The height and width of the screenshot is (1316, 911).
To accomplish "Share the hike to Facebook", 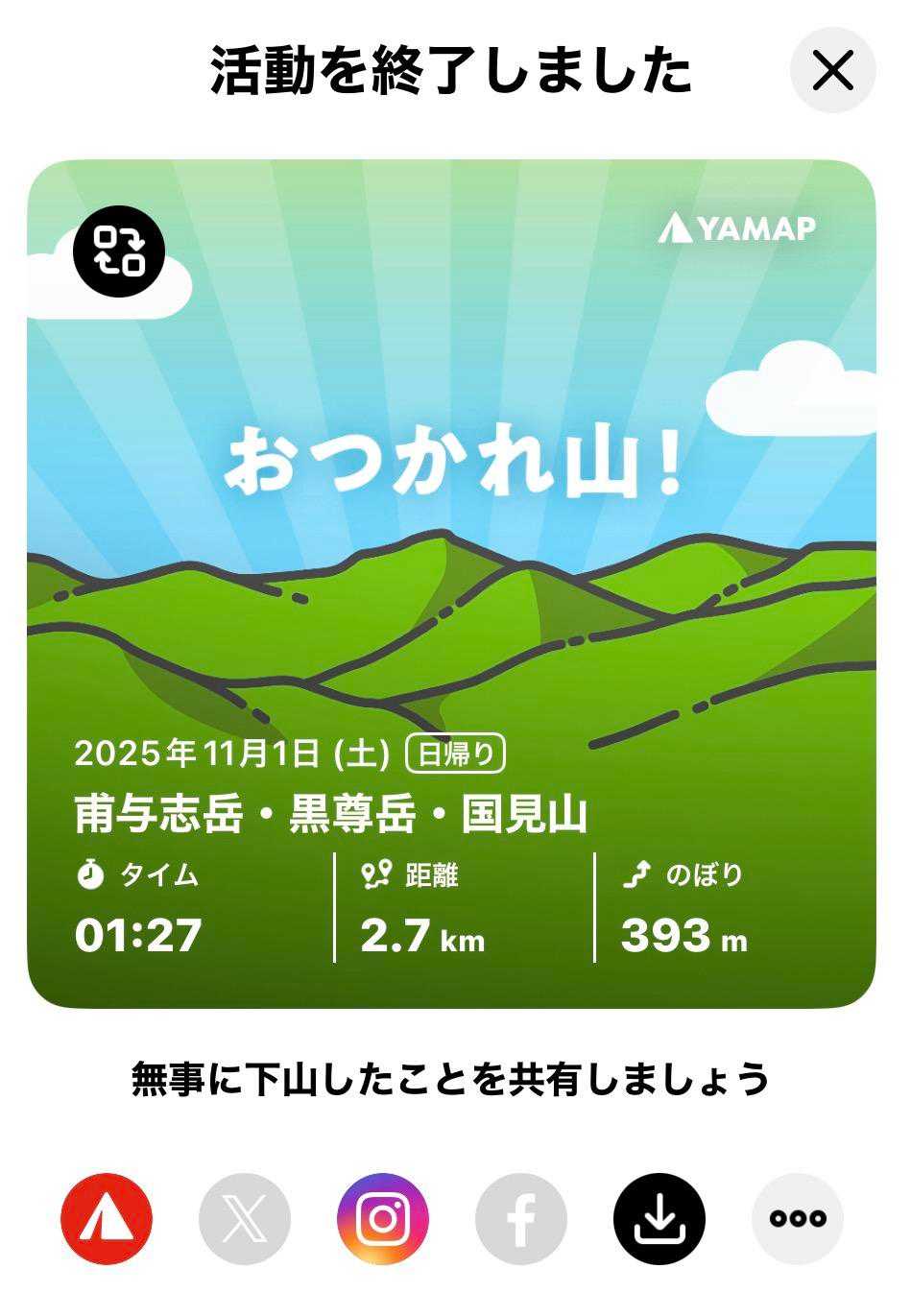I will 520,1218.
